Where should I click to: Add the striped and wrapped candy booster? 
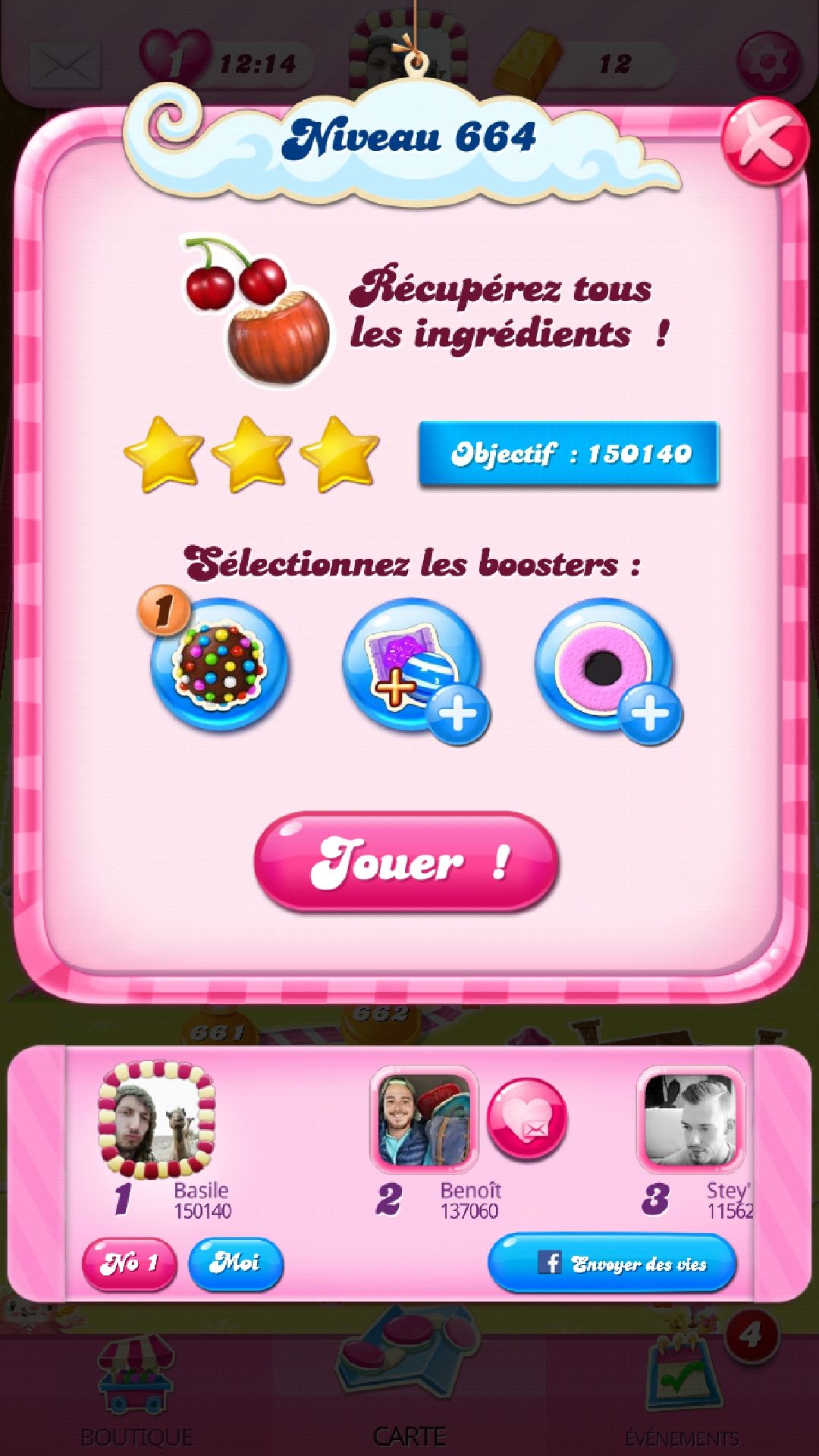click(412, 664)
